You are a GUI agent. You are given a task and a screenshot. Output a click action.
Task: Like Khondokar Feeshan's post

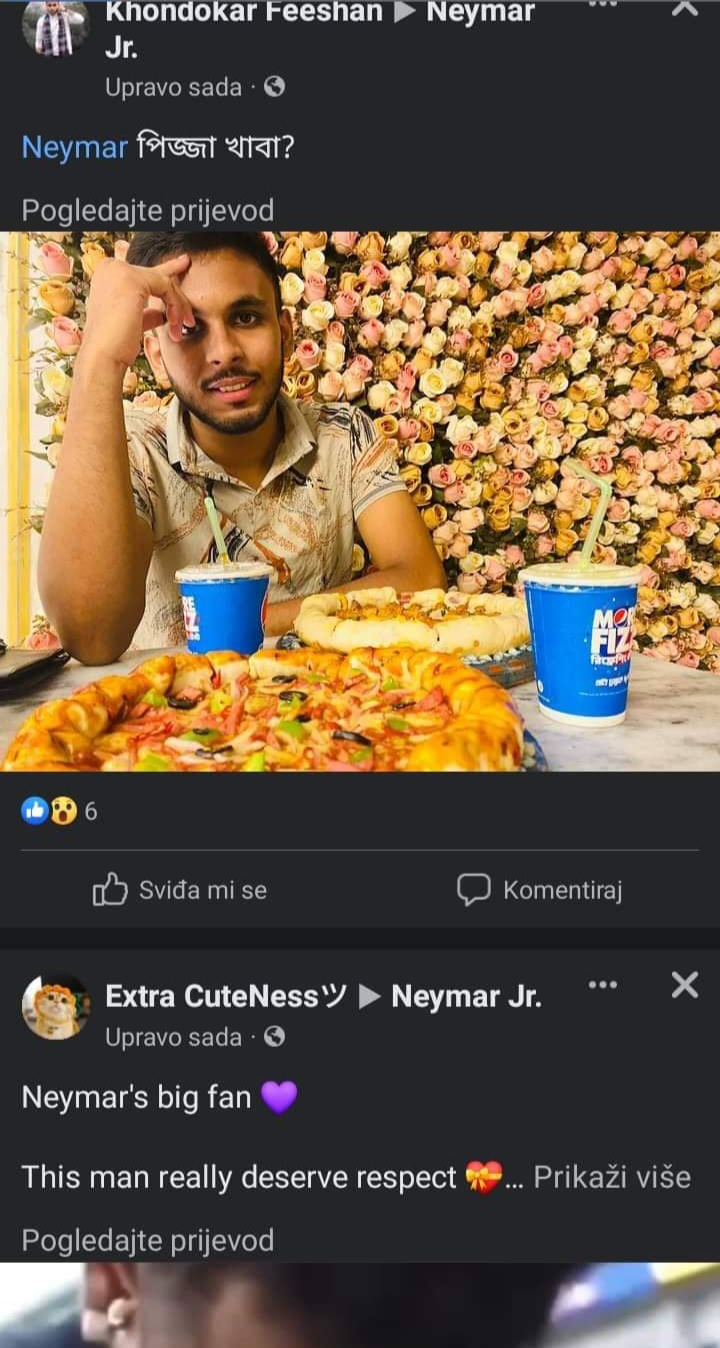(180, 889)
